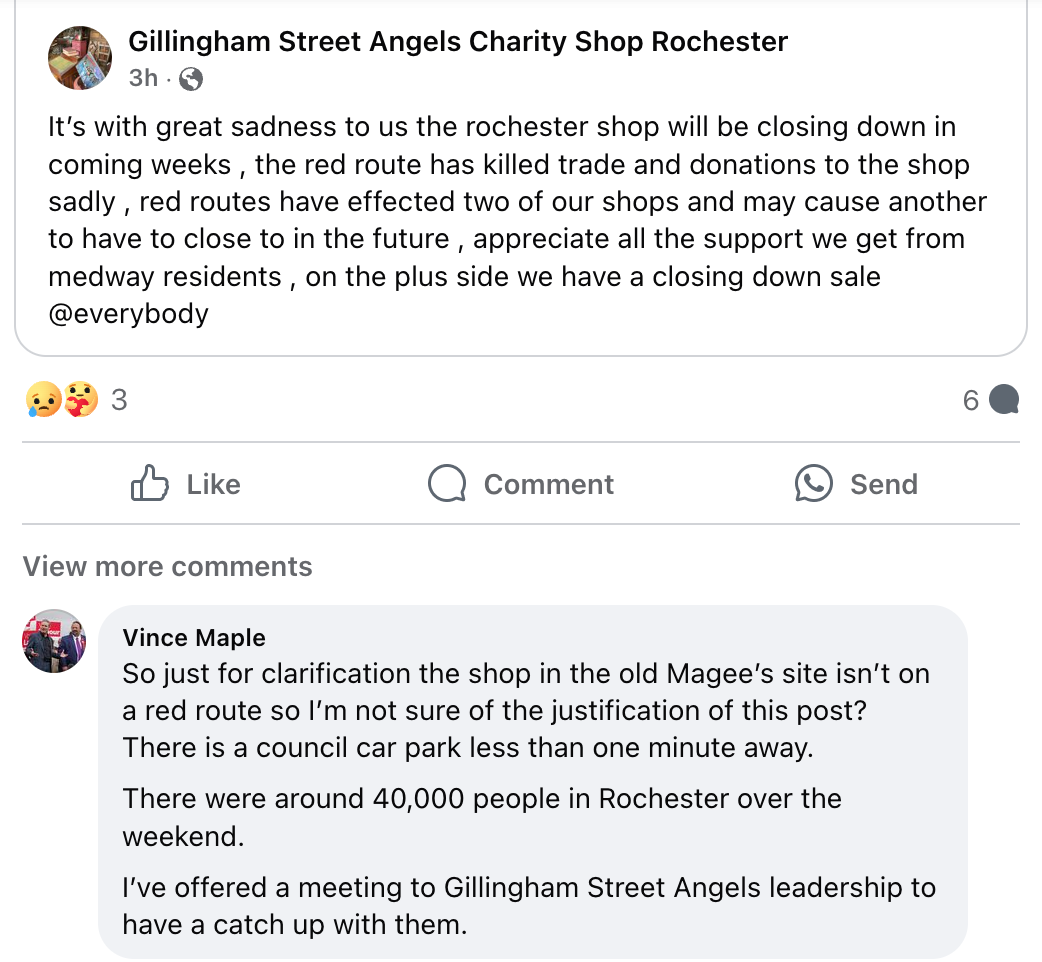
Task: Expand View more comments
Action: click(167, 566)
